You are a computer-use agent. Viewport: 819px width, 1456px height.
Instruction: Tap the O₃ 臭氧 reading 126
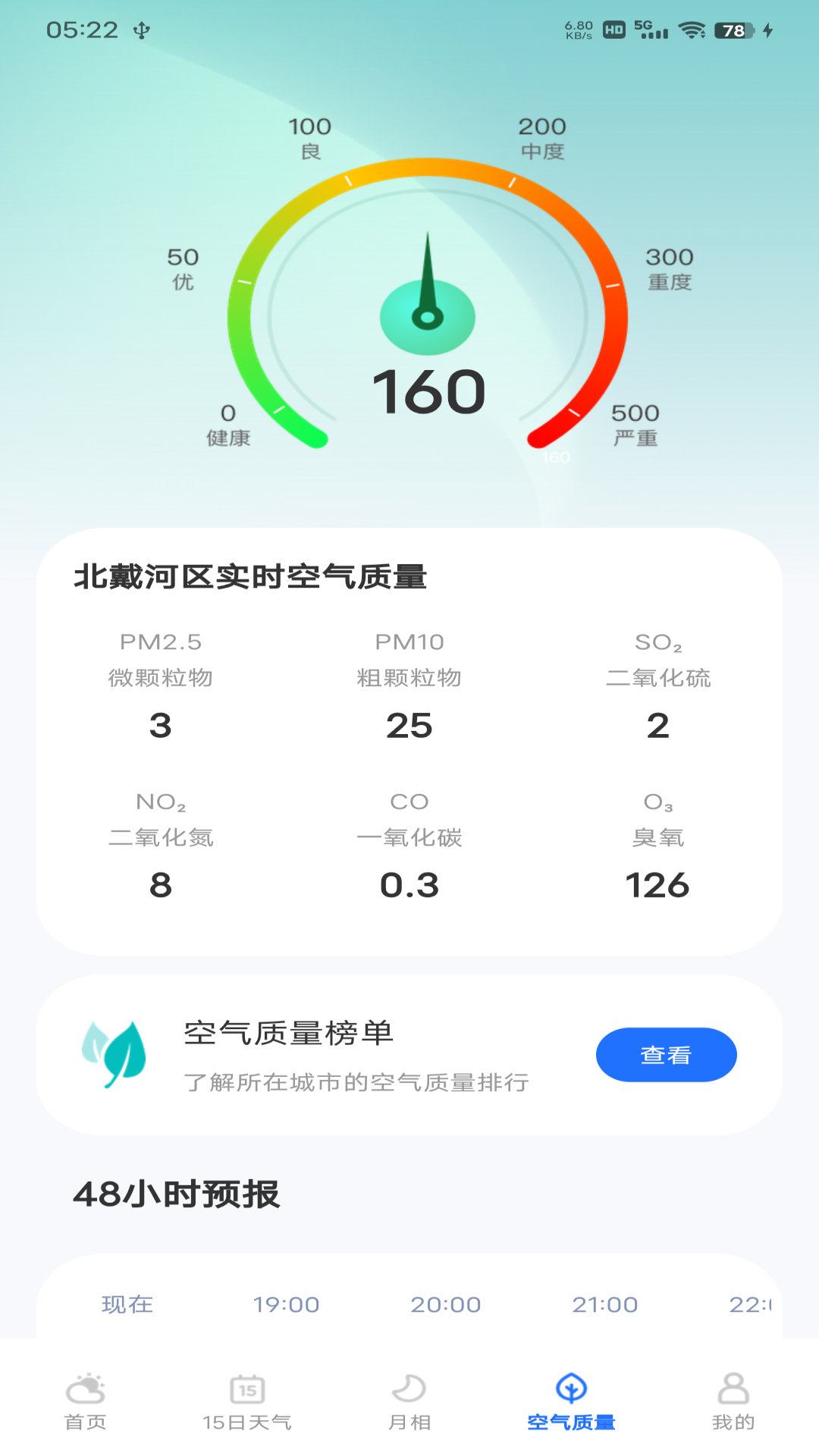click(x=658, y=885)
